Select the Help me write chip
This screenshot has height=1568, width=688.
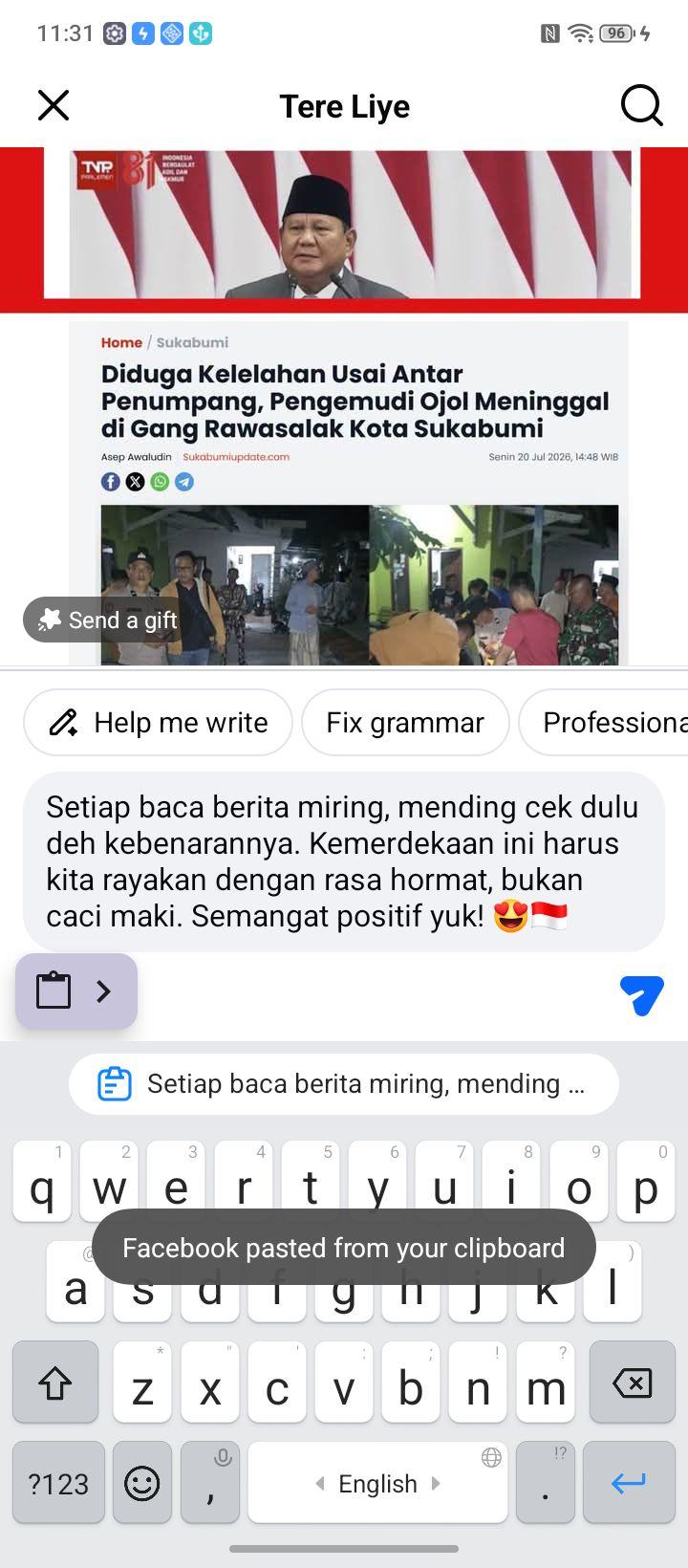point(158,723)
